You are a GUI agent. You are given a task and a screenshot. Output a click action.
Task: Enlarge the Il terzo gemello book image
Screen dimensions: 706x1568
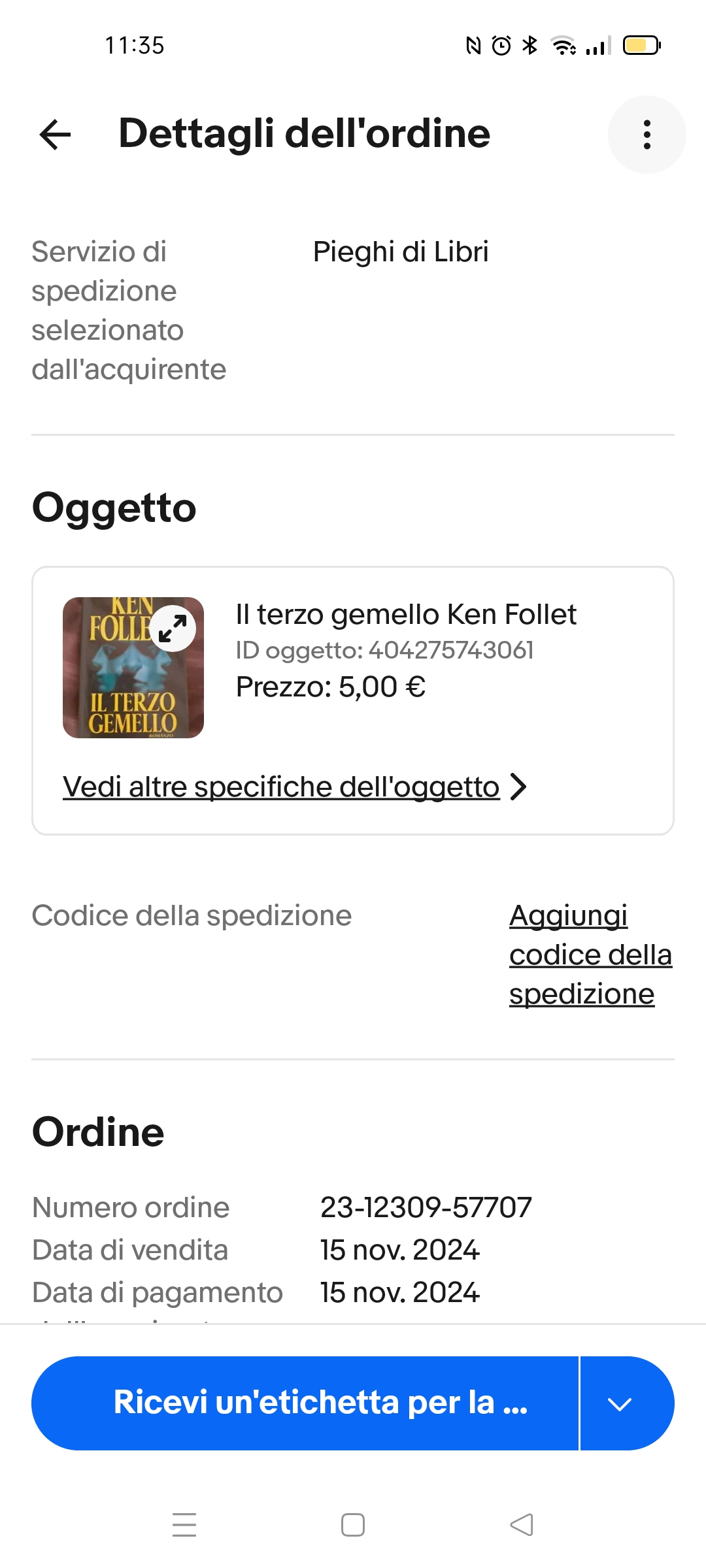[173, 629]
